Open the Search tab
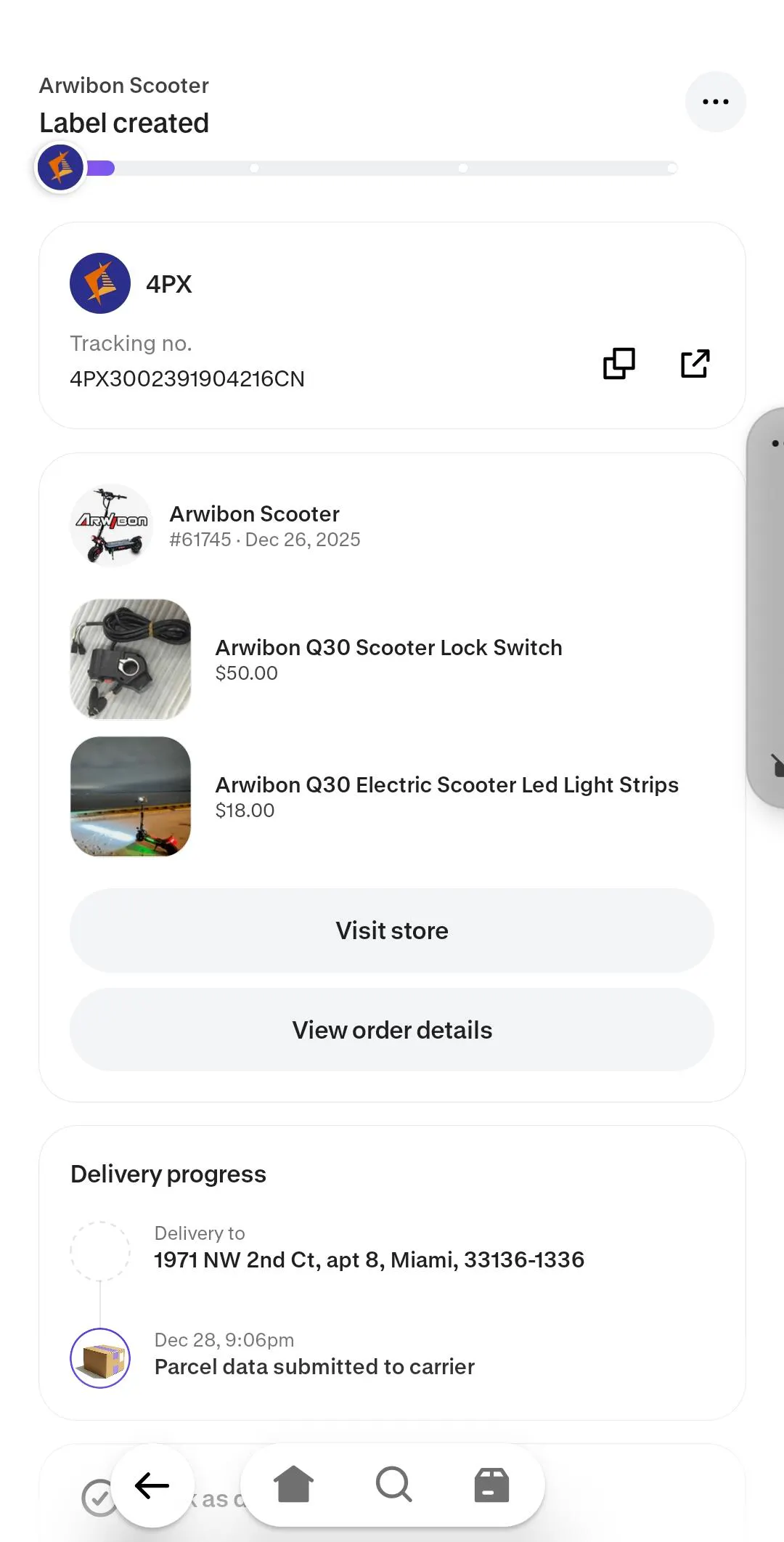 point(393,1484)
